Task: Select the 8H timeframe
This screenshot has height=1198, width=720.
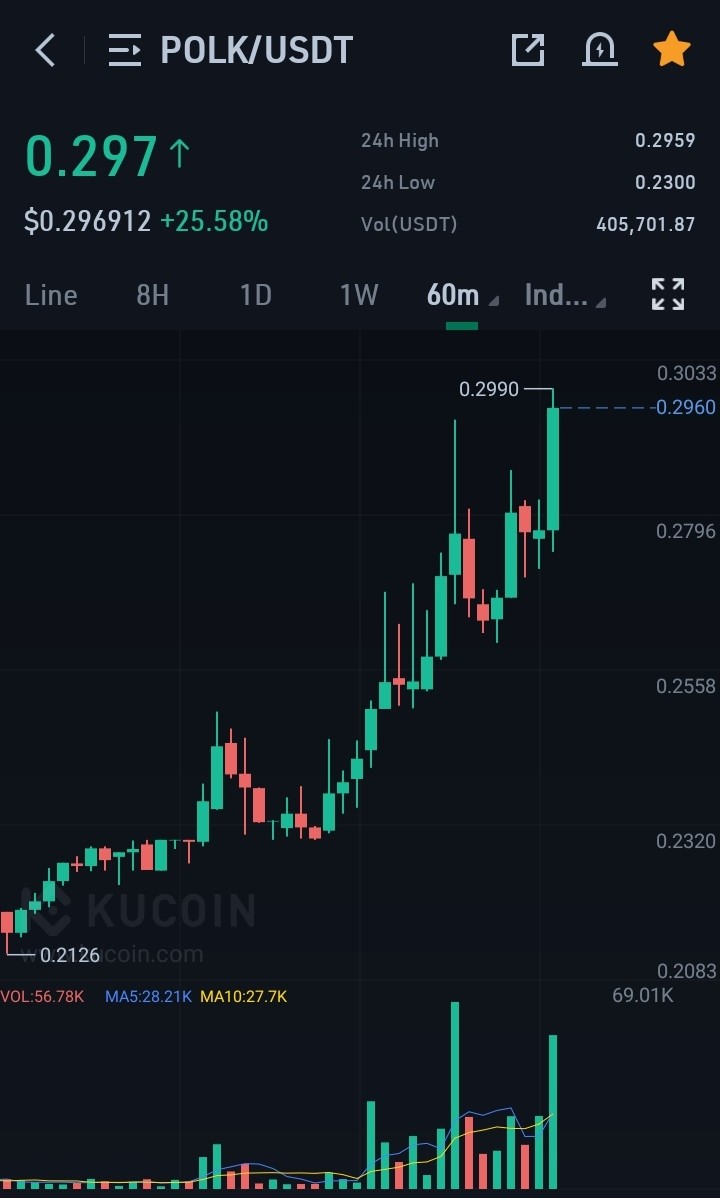Action: click(x=153, y=295)
